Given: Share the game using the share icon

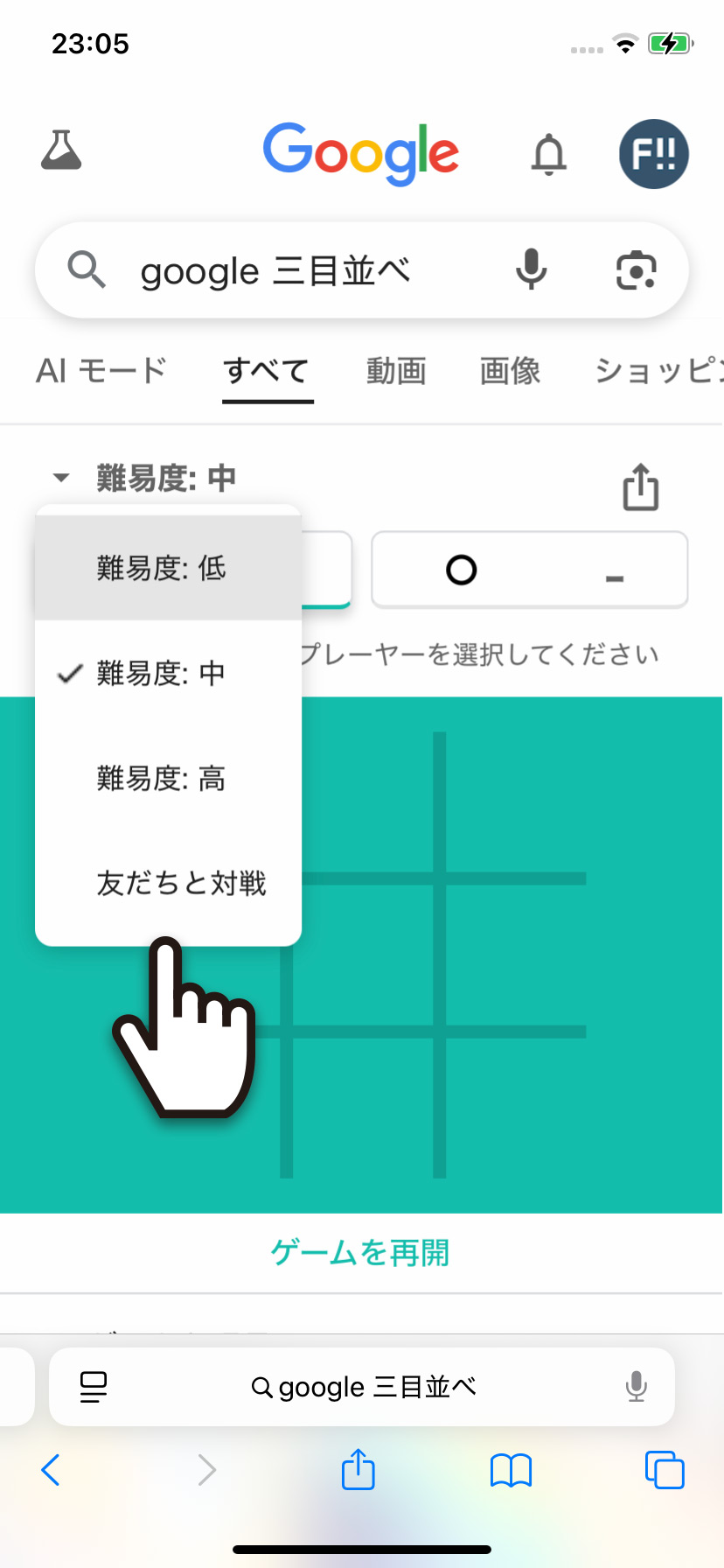Looking at the screenshot, I should 642,486.
